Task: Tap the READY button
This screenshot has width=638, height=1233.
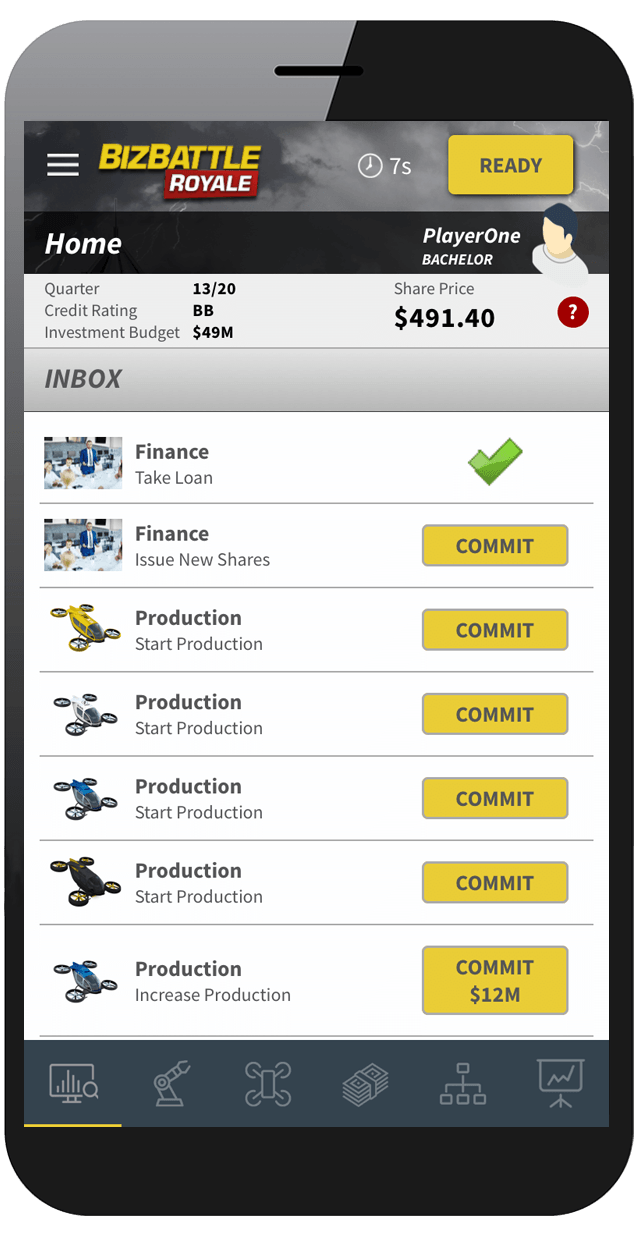Action: pyautogui.click(x=510, y=165)
